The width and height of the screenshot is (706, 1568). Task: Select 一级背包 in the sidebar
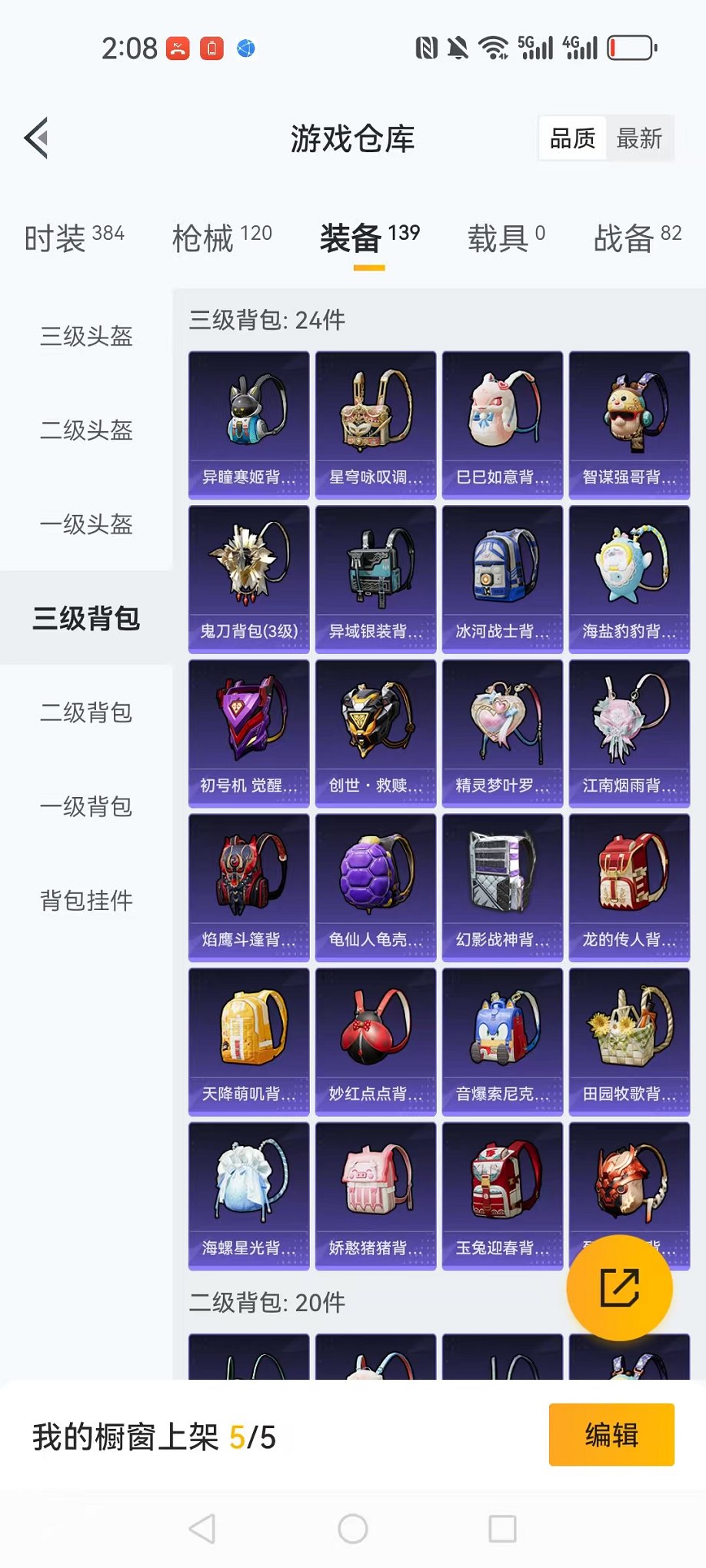click(x=86, y=806)
